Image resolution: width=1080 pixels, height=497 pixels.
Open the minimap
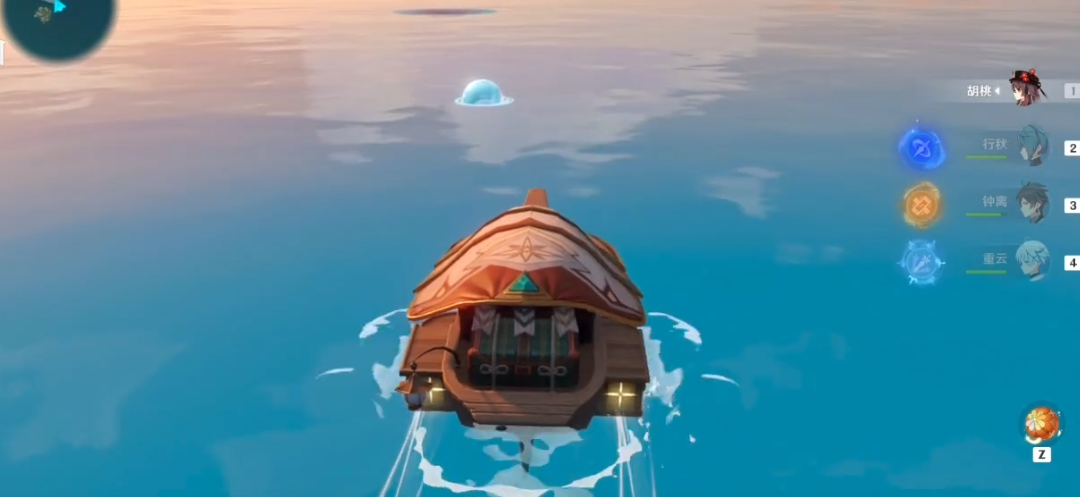pos(55,20)
